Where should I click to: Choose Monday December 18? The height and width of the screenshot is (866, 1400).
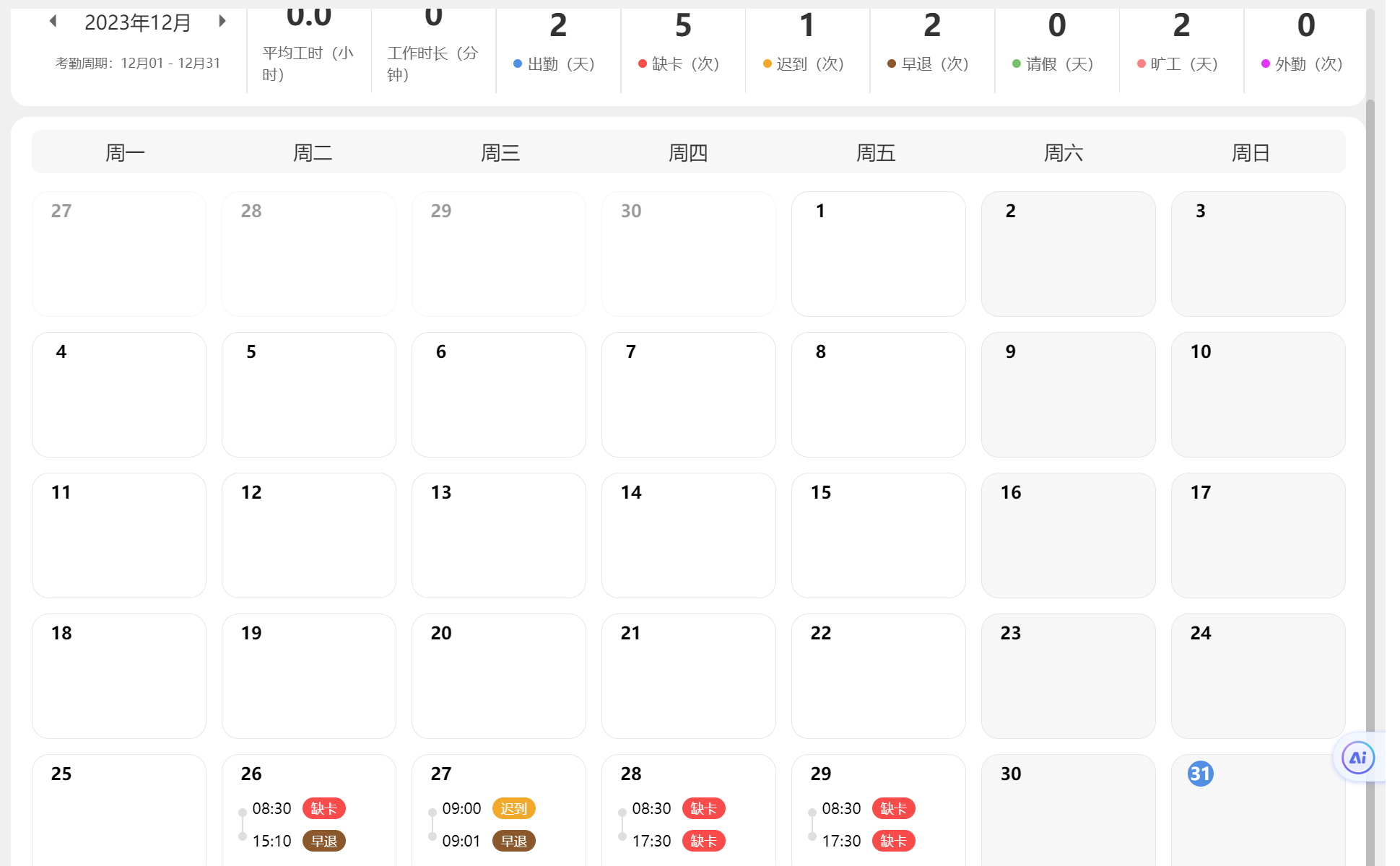119,675
